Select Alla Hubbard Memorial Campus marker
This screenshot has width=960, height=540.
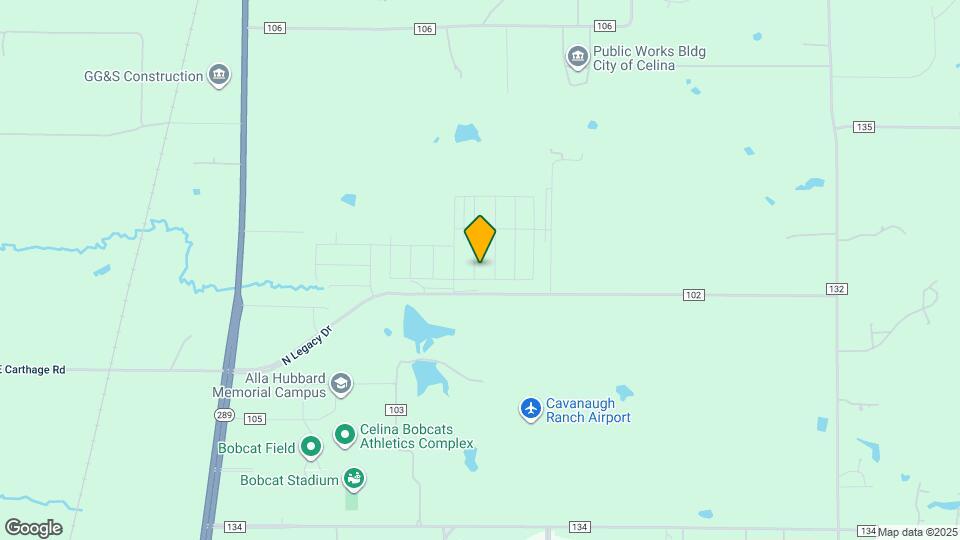[341, 383]
